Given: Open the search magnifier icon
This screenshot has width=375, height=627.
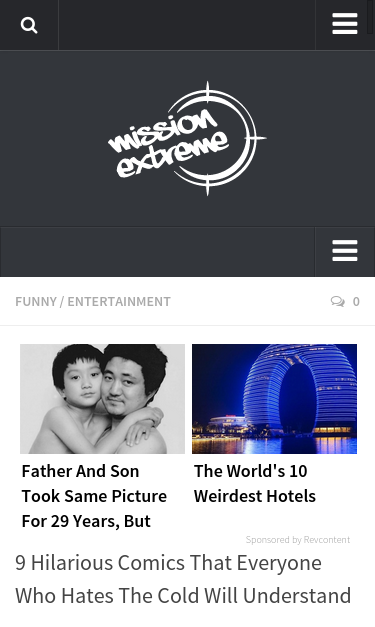Looking at the screenshot, I should pos(29,26).
